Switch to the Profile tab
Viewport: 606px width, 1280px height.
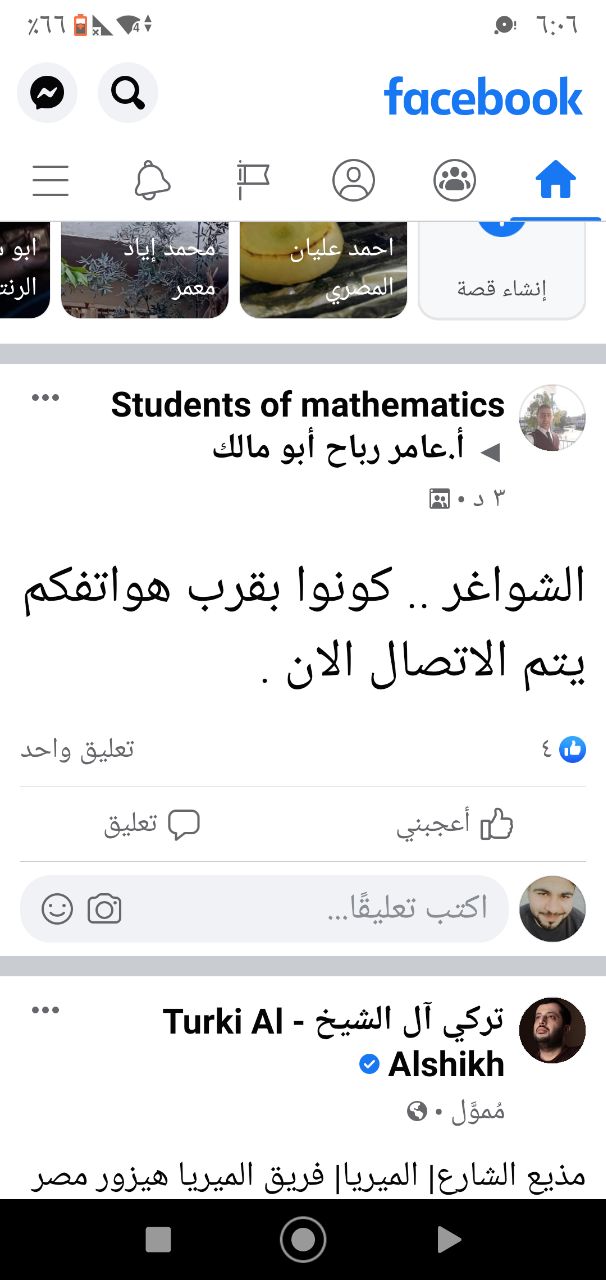[353, 181]
